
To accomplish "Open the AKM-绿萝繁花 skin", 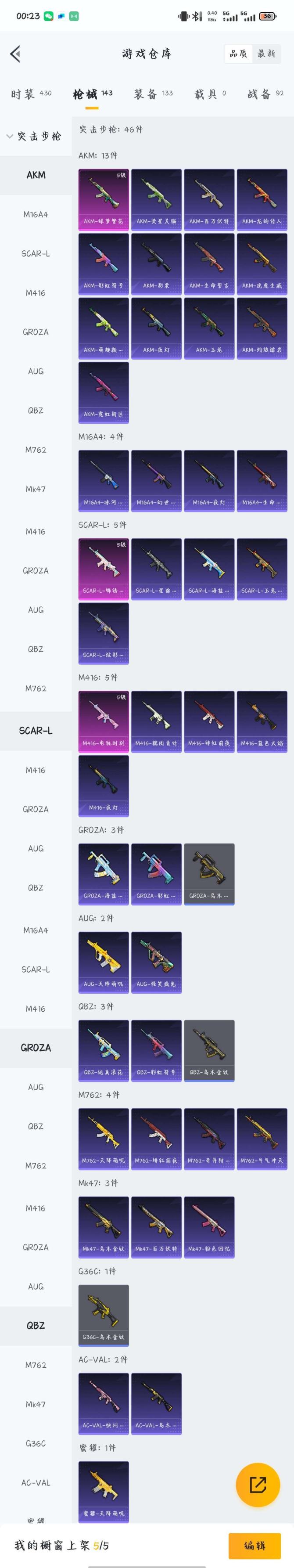I will click(x=104, y=199).
